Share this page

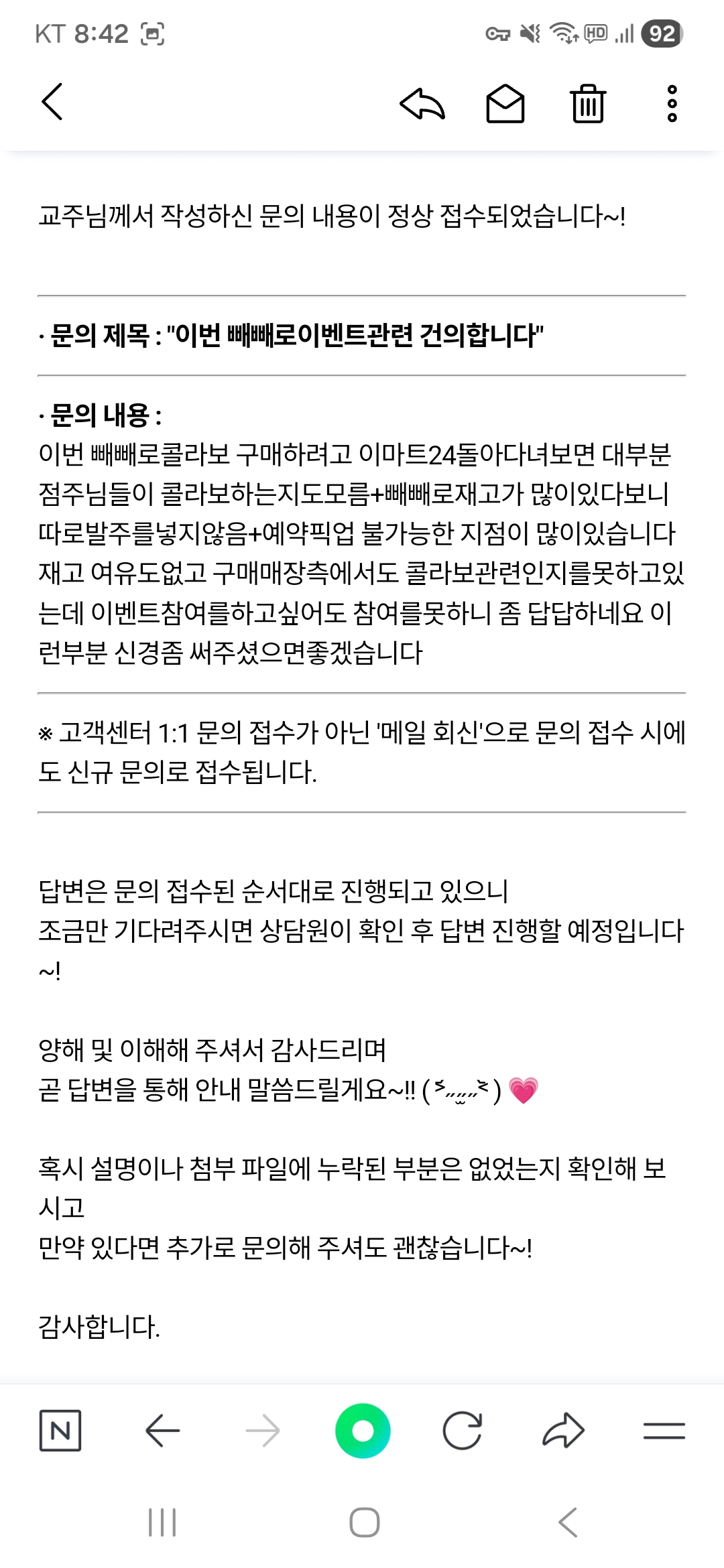coord(563,1431)
